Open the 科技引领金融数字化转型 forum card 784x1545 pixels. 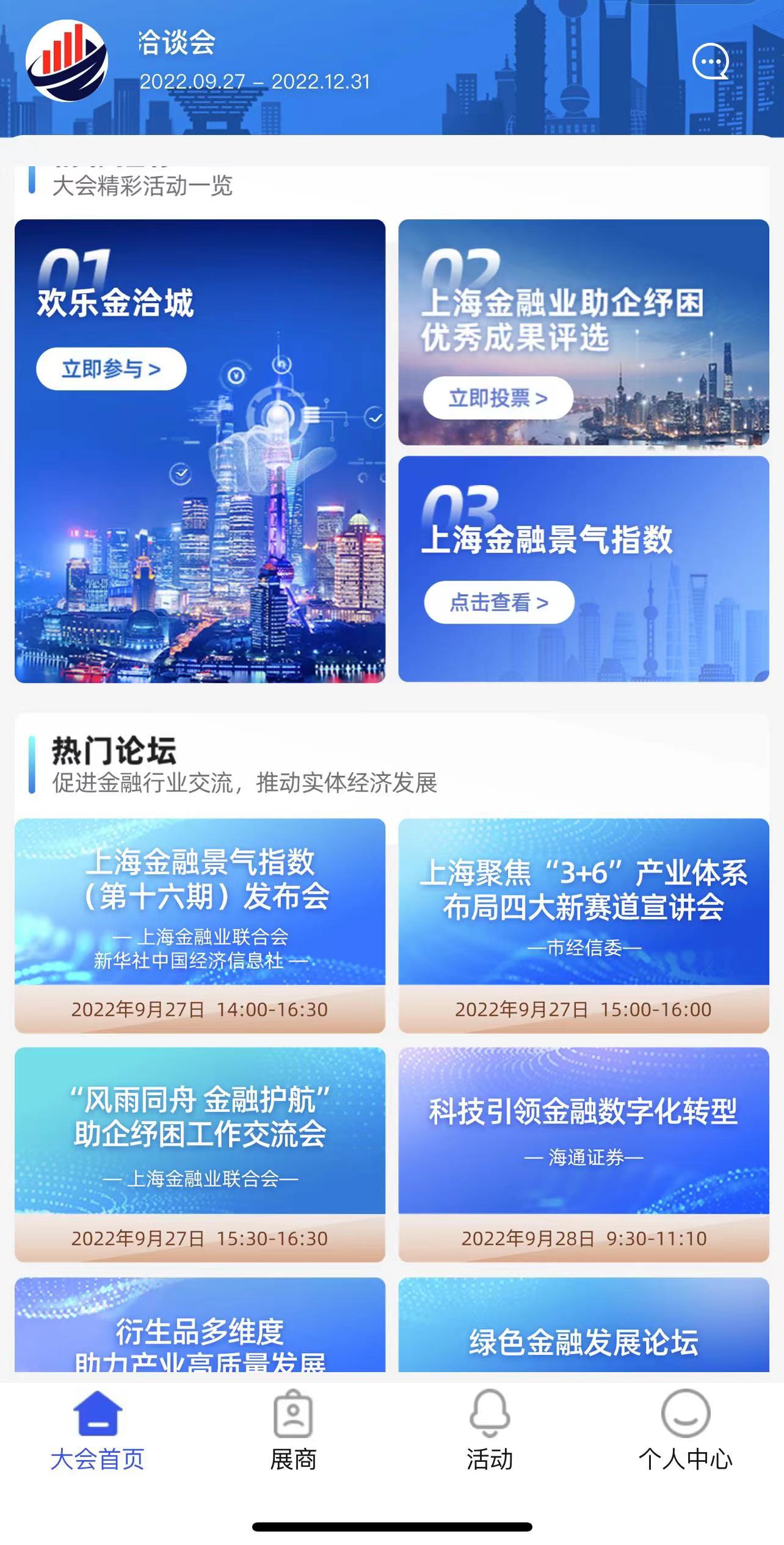point(583,1154)
